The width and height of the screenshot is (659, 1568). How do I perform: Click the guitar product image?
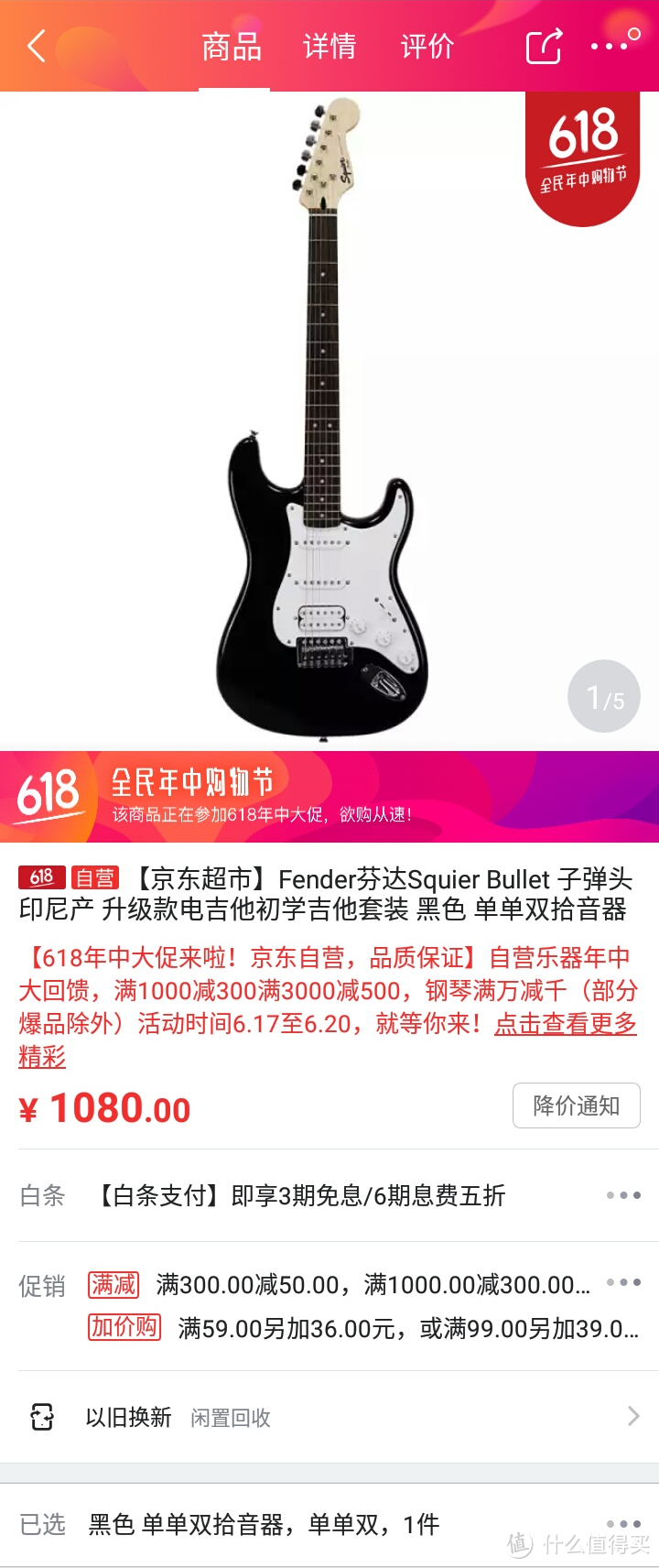tap(329, 412)
